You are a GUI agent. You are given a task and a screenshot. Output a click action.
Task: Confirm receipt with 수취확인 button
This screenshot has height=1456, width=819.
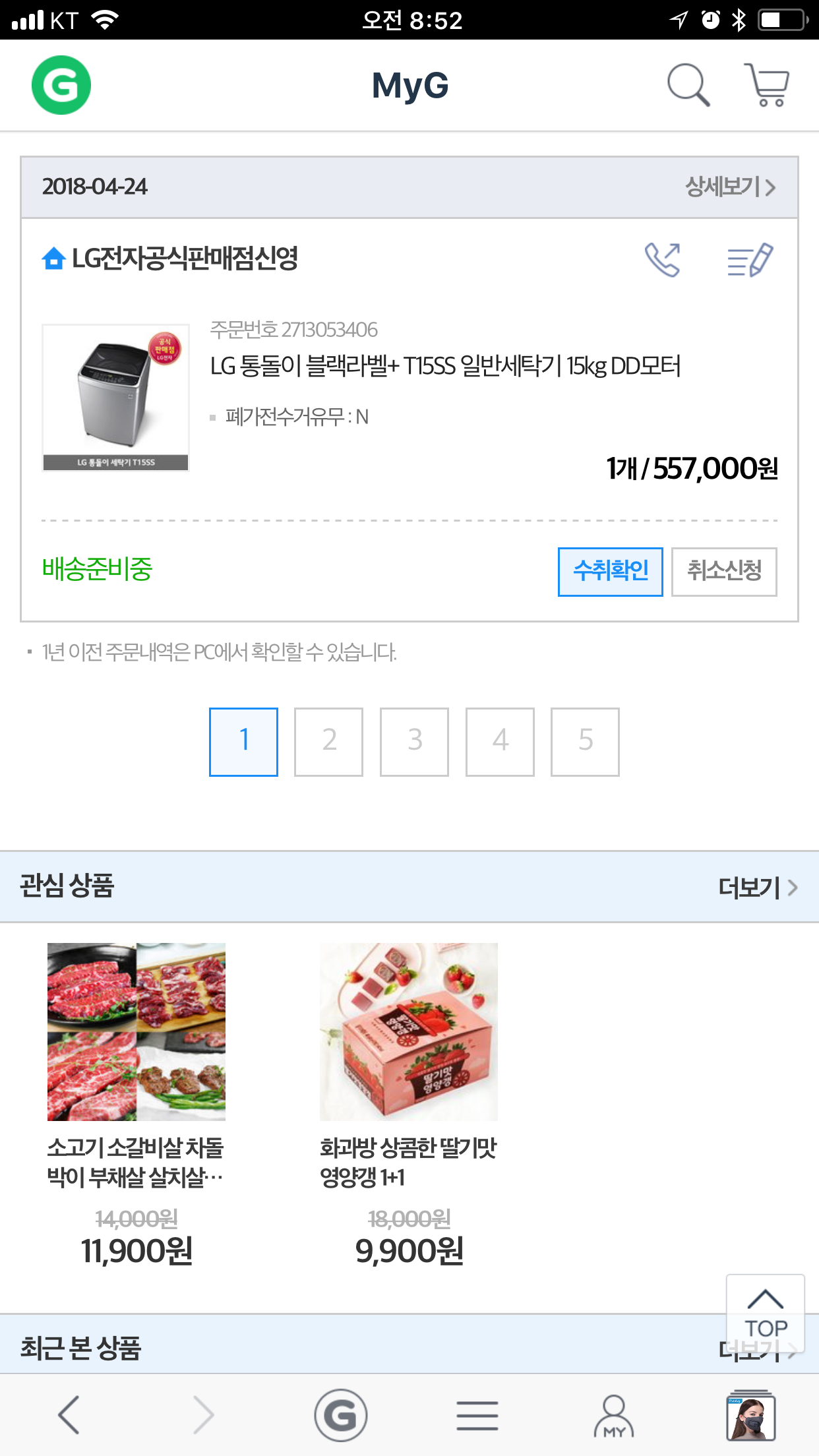point(610,572)
